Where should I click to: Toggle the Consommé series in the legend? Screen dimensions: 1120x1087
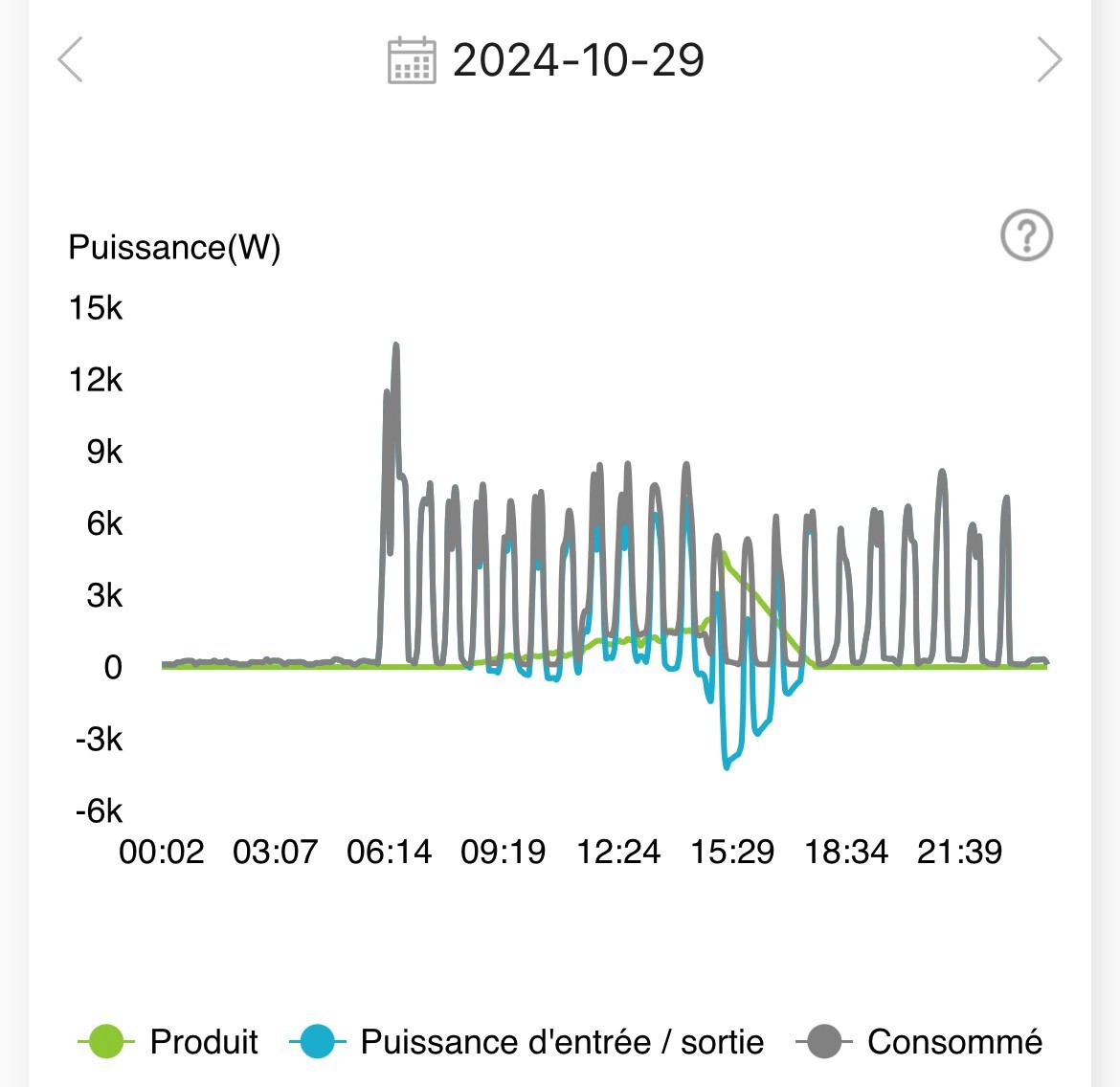pos(920,1041)
